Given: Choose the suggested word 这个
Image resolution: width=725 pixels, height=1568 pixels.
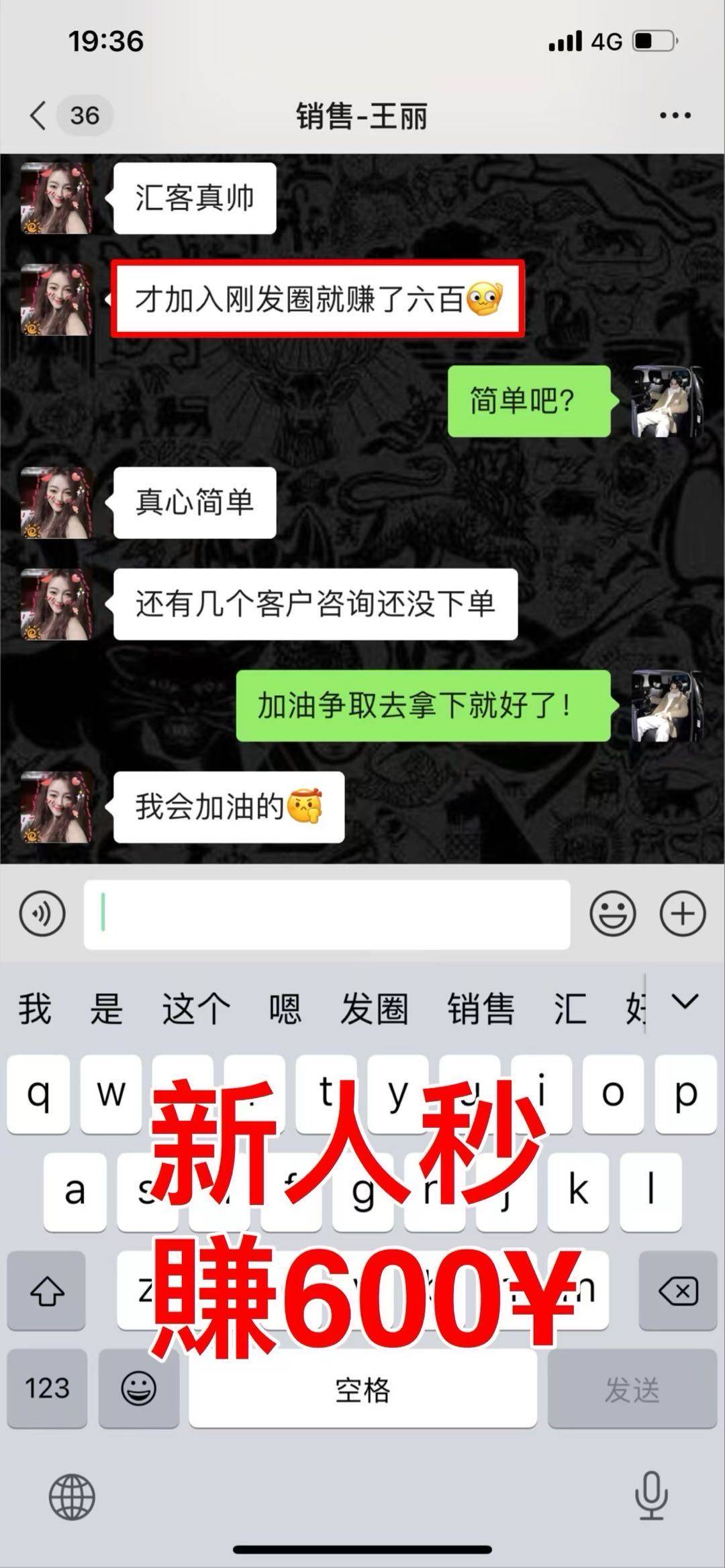Looking at the screenshot, I should coord(195,1010).
